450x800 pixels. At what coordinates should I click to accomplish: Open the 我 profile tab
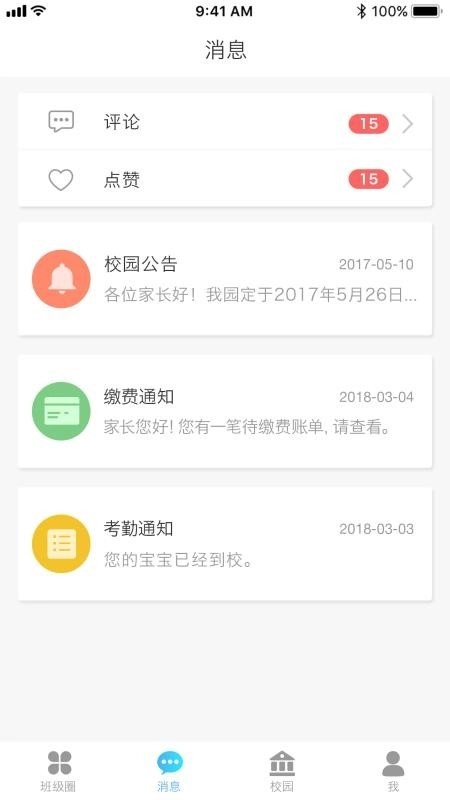coord(393,771)
